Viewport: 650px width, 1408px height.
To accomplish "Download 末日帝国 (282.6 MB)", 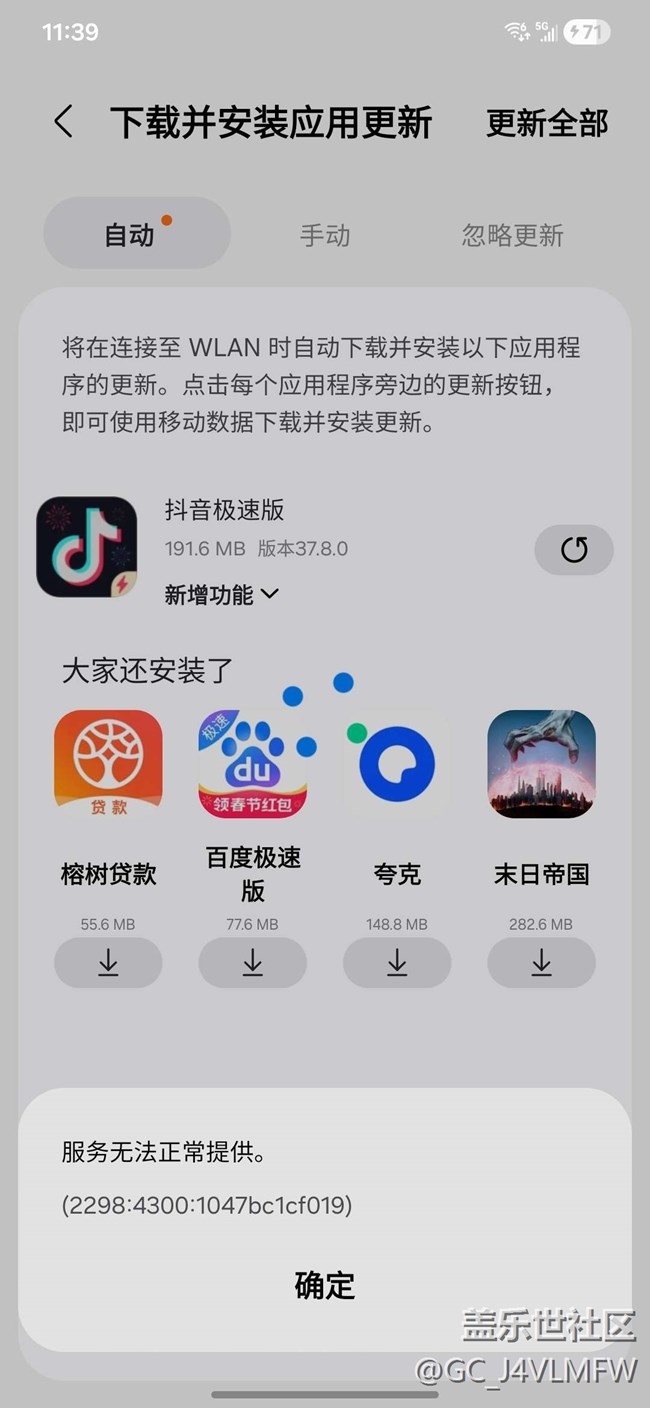I will click(541, 962).
